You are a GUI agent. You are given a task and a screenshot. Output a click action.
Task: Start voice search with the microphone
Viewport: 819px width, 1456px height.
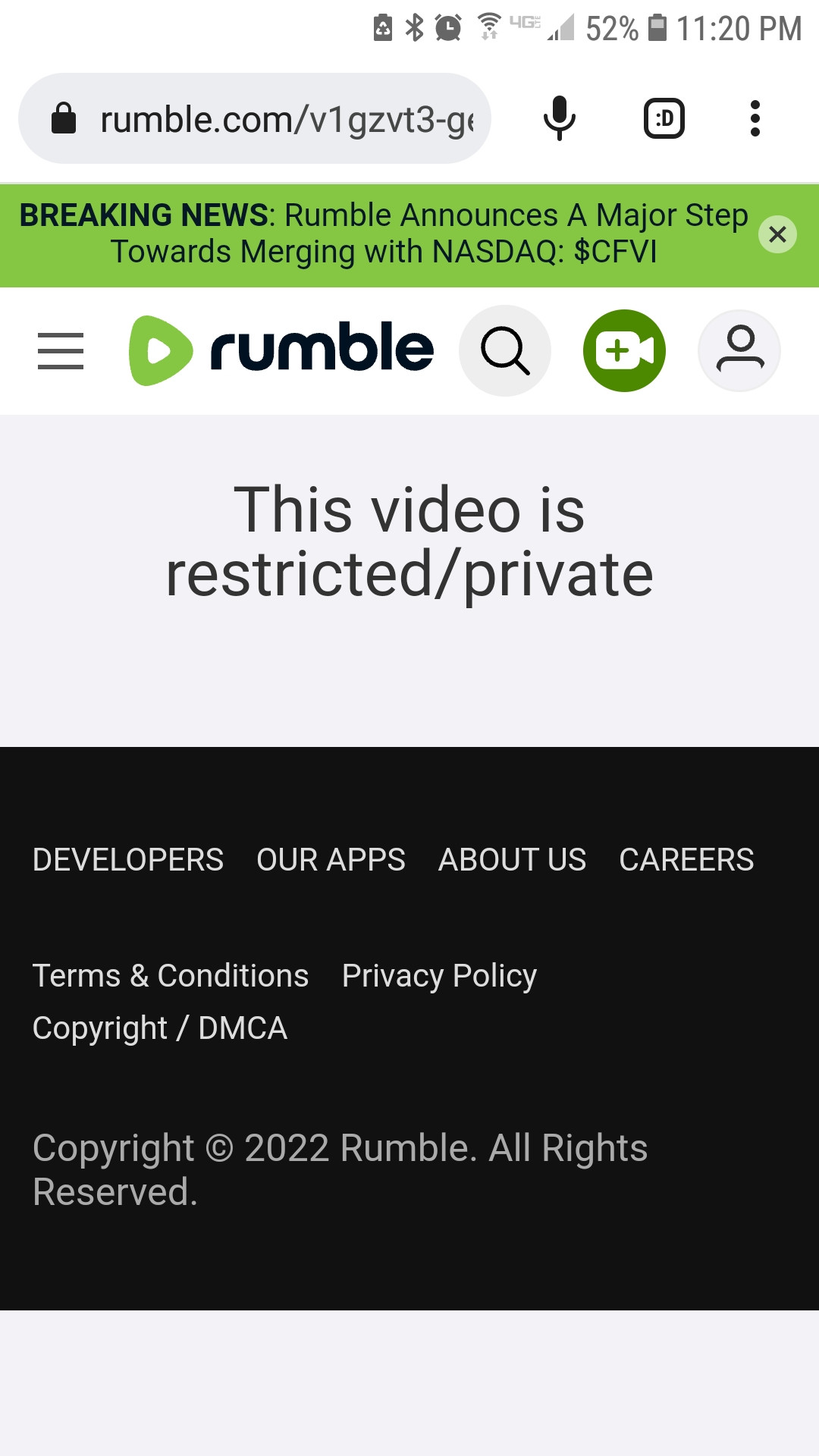(560, 119)
